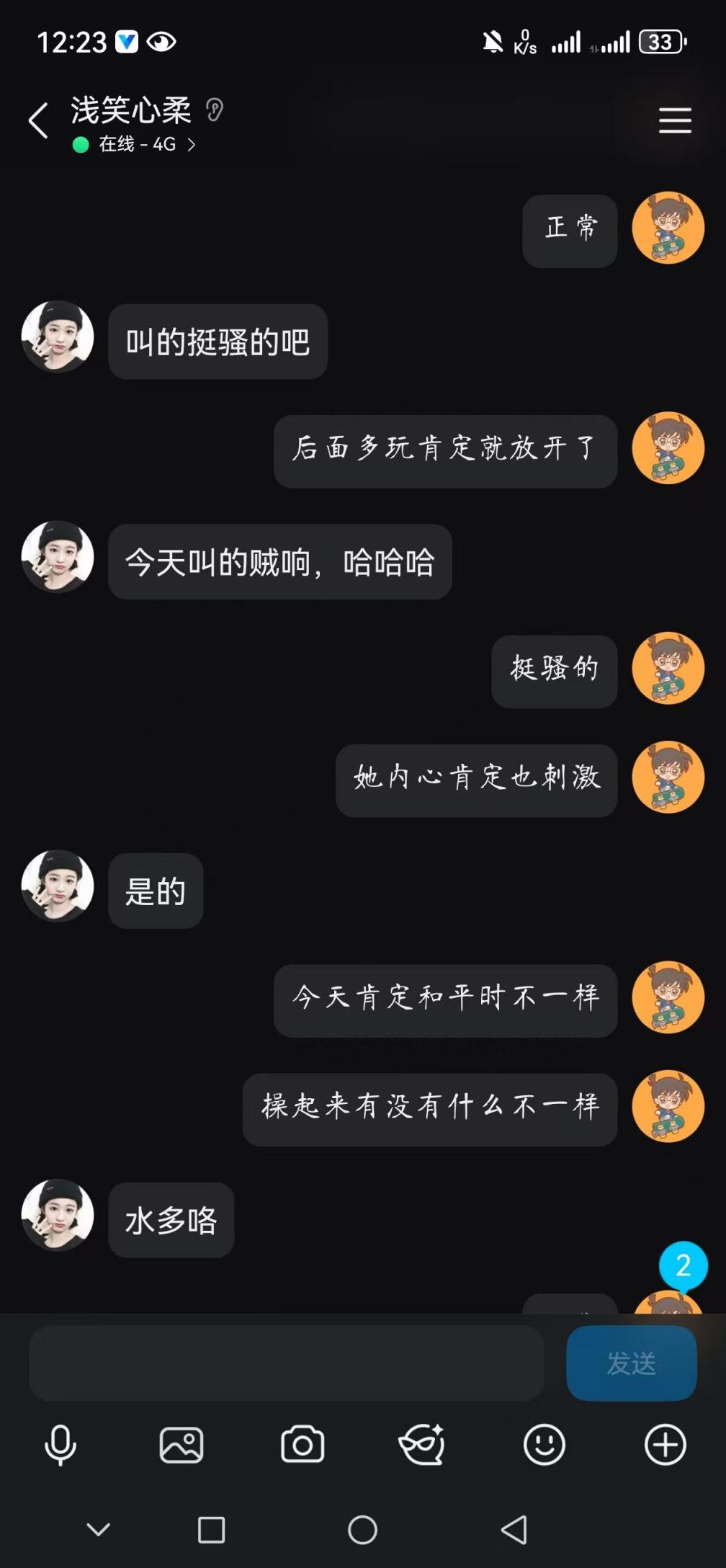Open the chat settings hamburger menu
This screenshot has height=1568, width=726.
point(675,120)
